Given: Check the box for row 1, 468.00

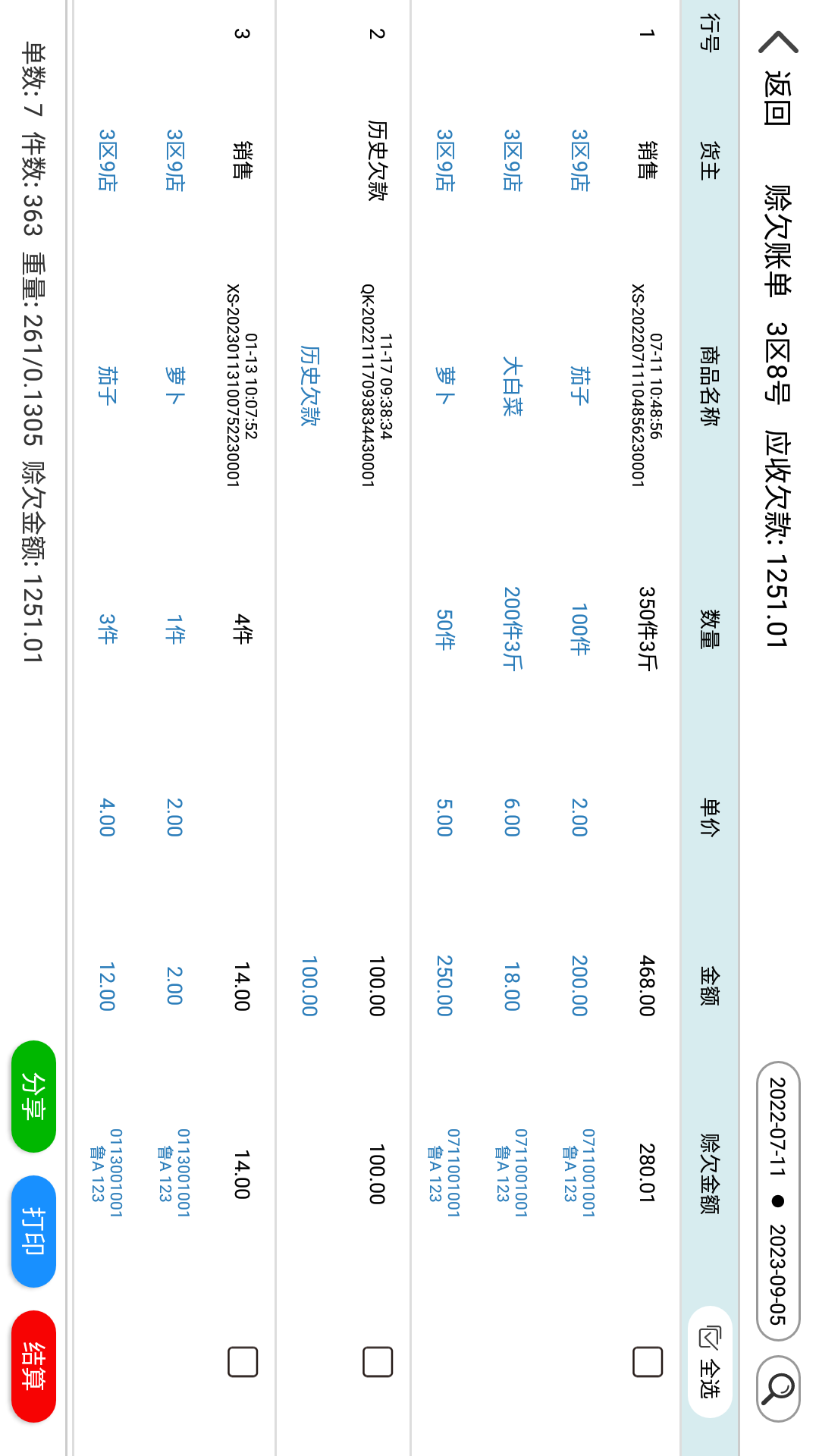Looking at the screenshot, I should tap(648, 1361).
